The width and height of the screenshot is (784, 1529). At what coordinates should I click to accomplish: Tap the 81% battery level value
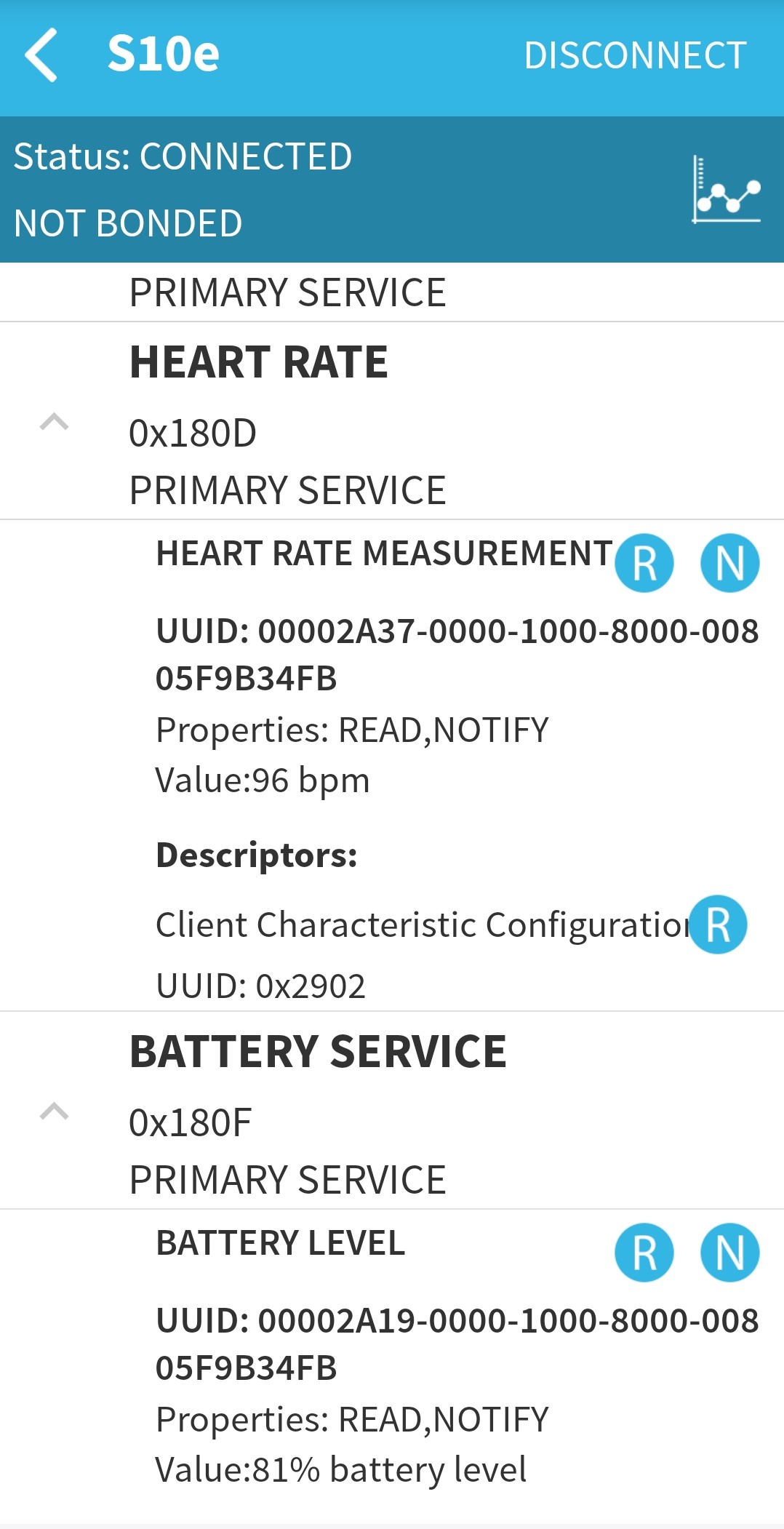340,1469
